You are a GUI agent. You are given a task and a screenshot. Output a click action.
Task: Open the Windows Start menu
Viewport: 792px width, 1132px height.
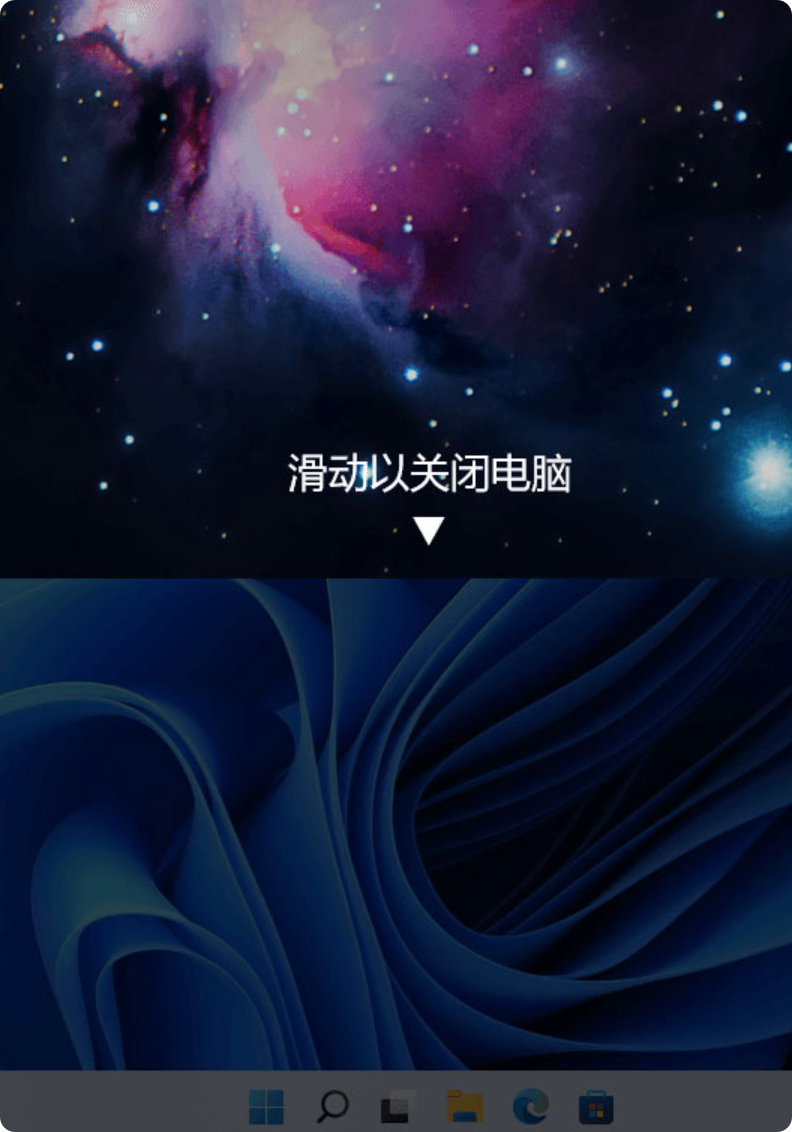[x=266, y=1106]
